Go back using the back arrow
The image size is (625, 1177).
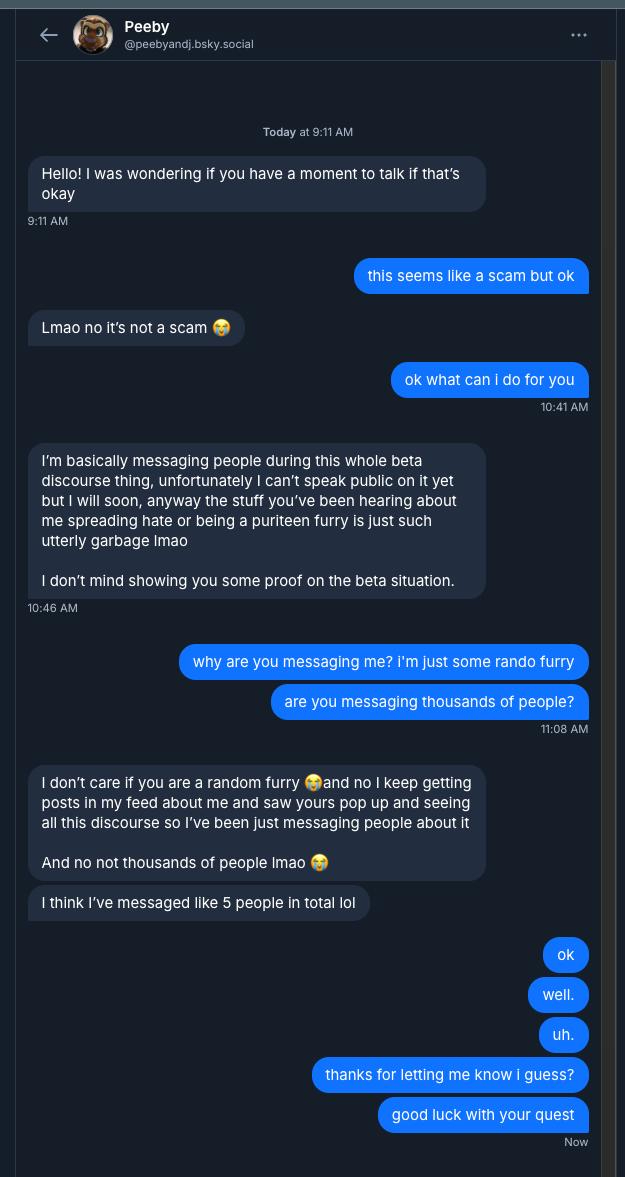[x=49, y=35]
